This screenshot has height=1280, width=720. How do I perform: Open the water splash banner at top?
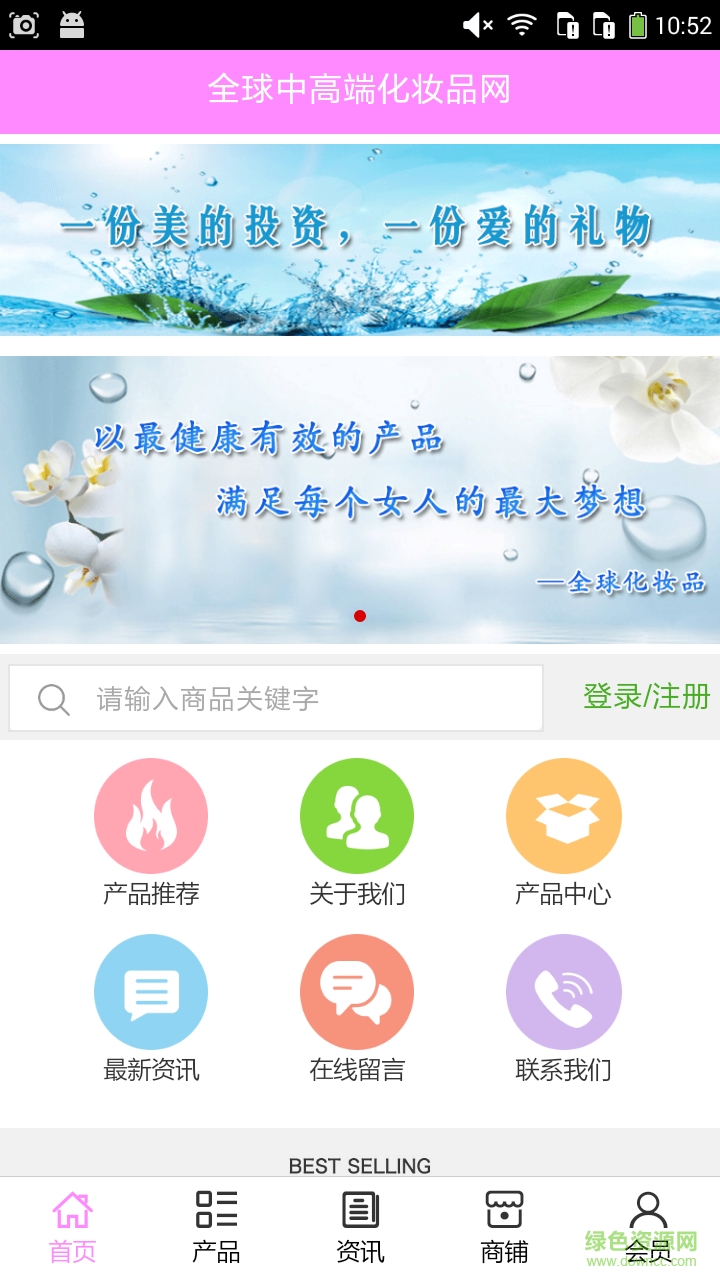[x=360, y=240]
